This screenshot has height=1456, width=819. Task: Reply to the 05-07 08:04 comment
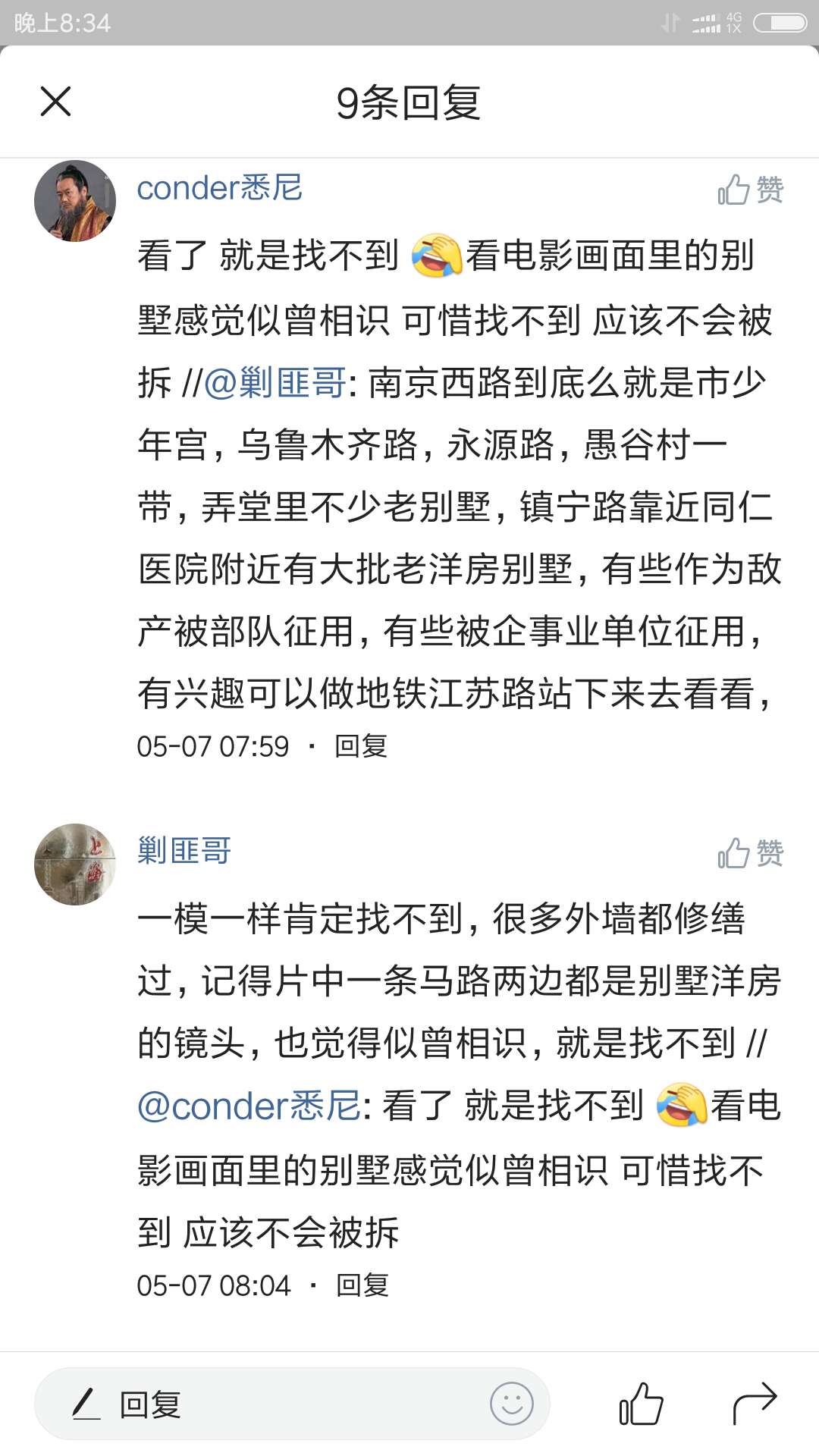coord(362,1285)
